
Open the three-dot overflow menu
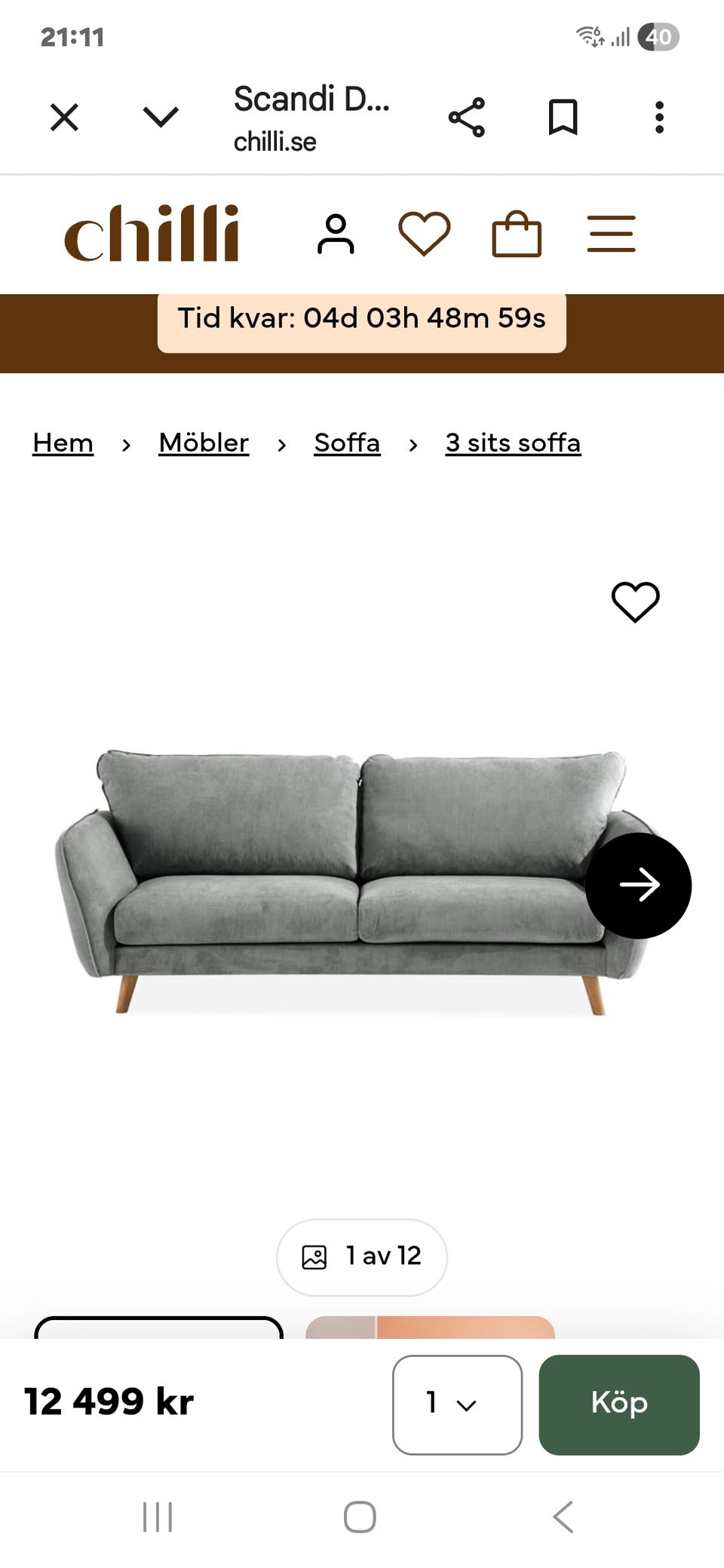658,117
